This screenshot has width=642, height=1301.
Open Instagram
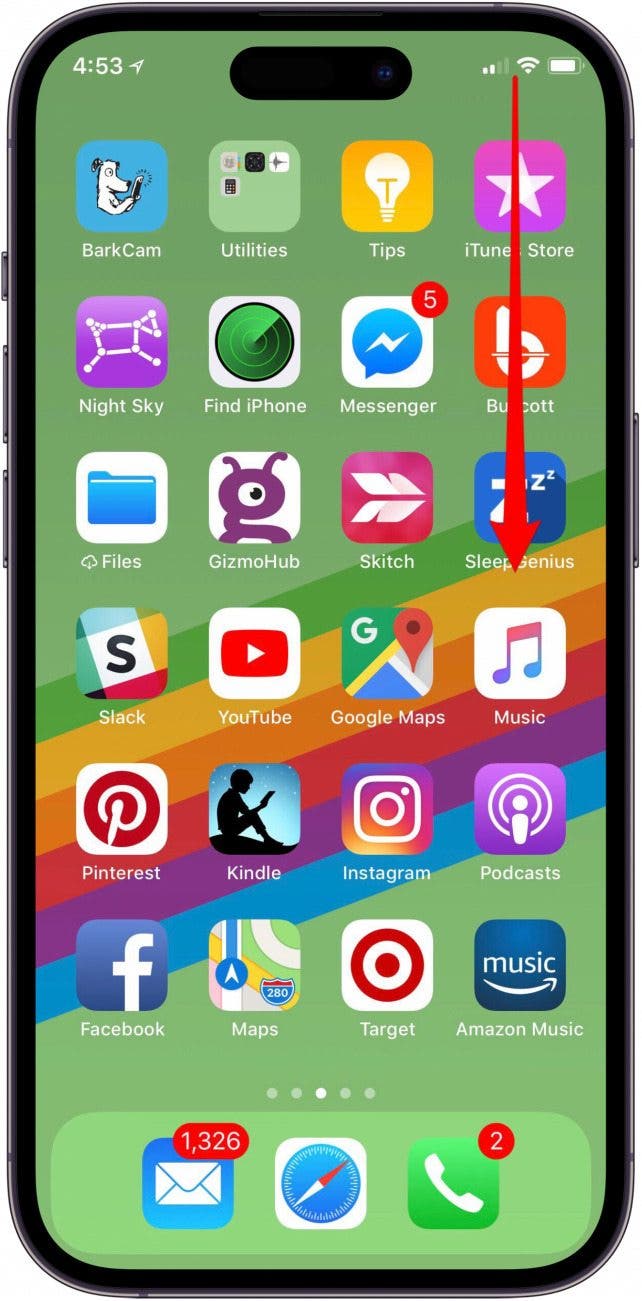coord(387,810)
